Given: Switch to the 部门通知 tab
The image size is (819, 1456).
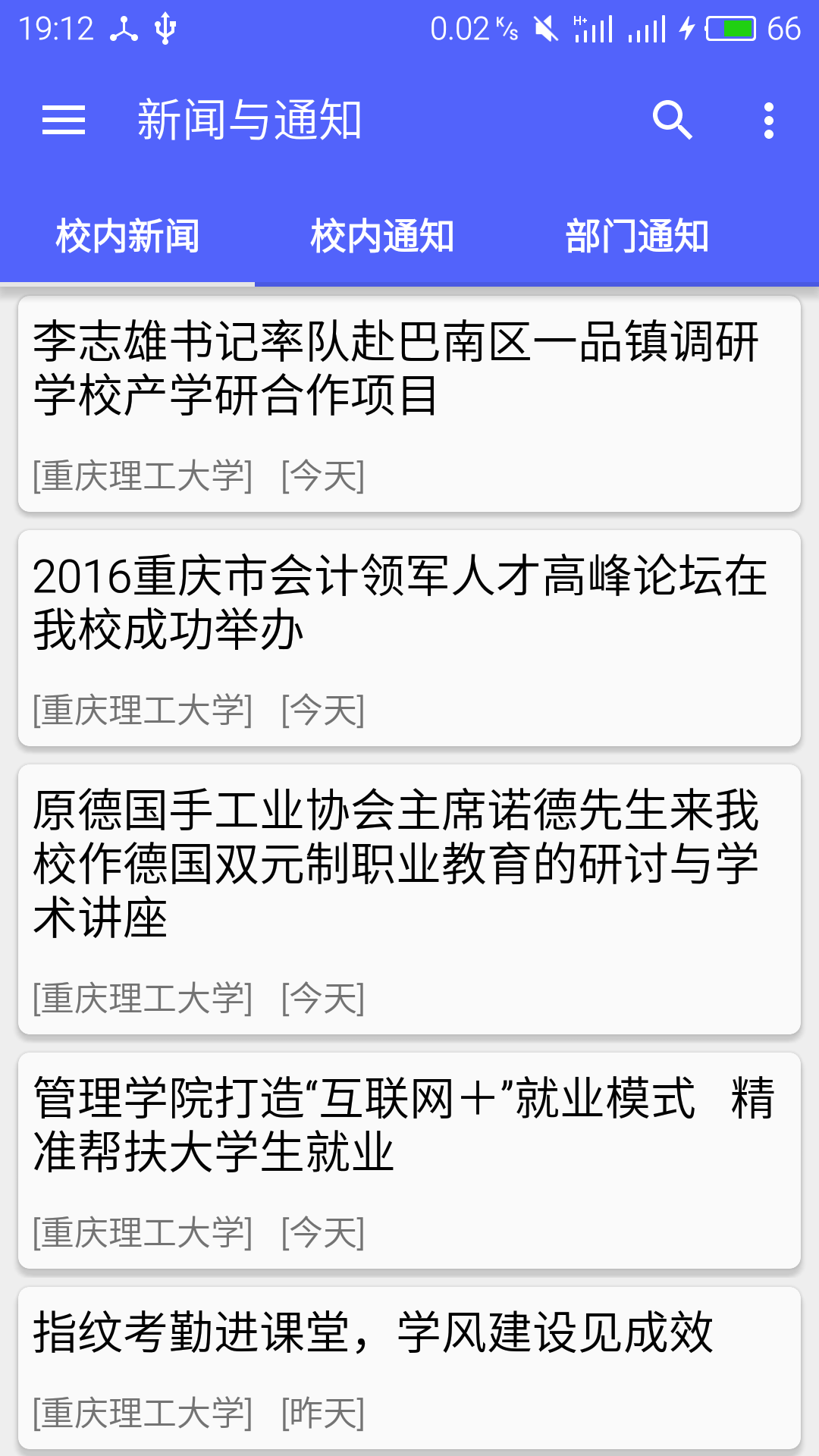Looking at the screenshot, I should pos(637,236).
